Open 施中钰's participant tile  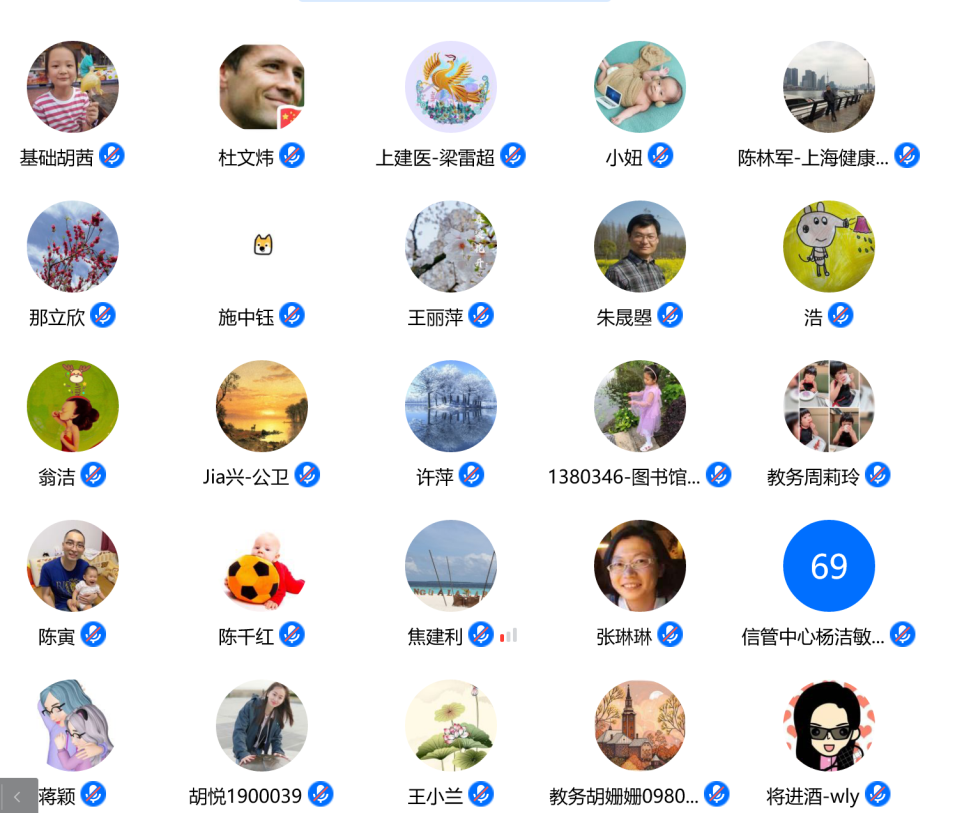[x=262, y=246]
